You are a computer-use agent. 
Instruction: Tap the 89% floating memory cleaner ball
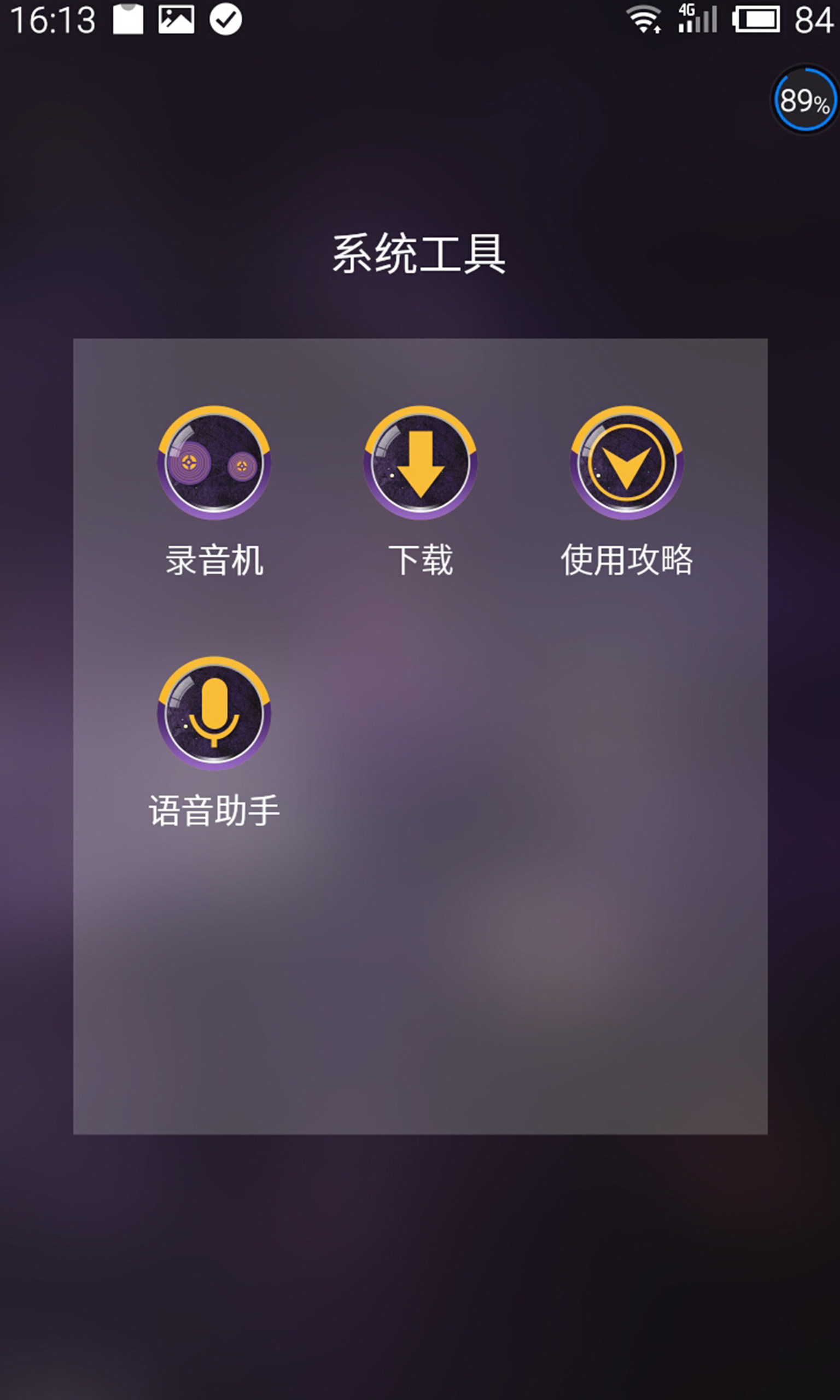pyautogui.click(x=804, y=100)
